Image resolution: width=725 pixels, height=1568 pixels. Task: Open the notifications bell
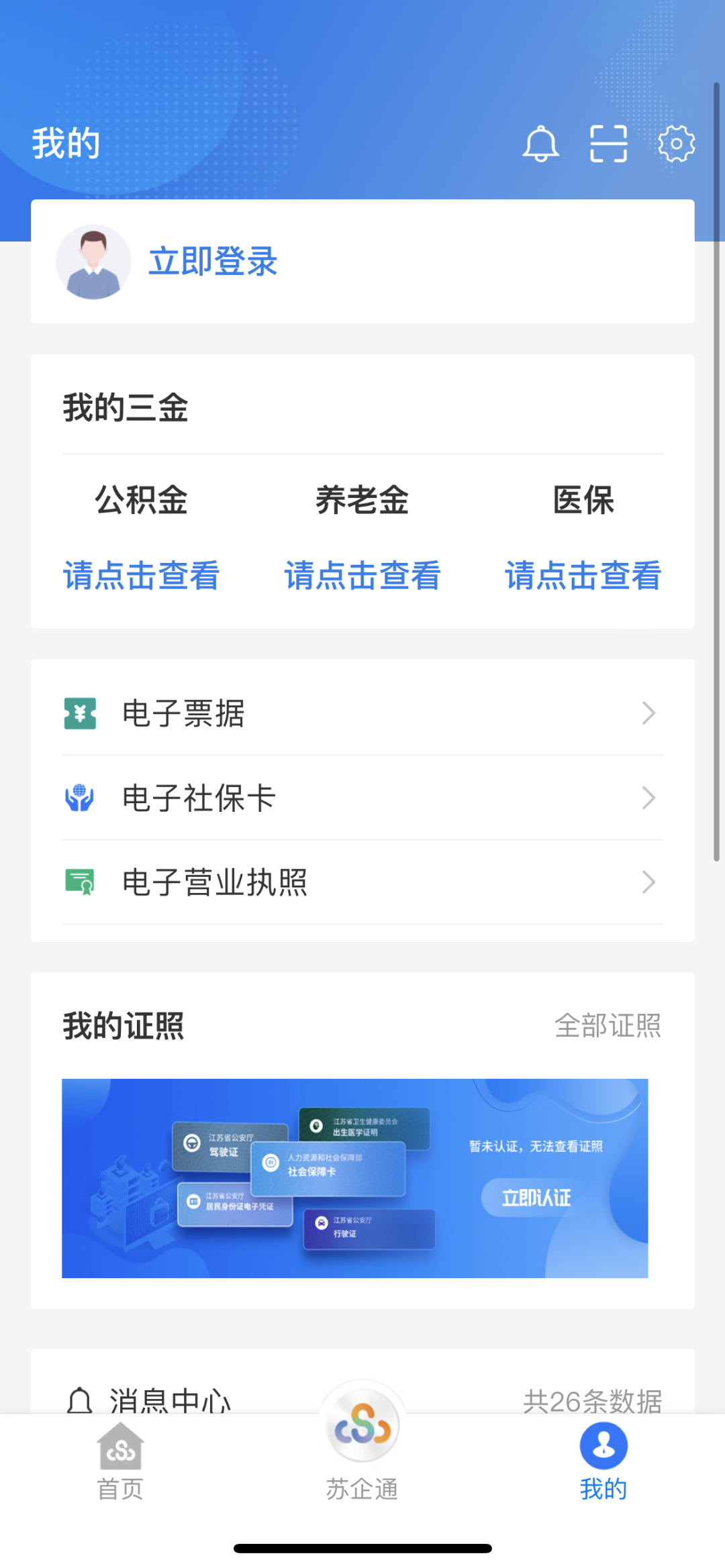click(540, 144)
